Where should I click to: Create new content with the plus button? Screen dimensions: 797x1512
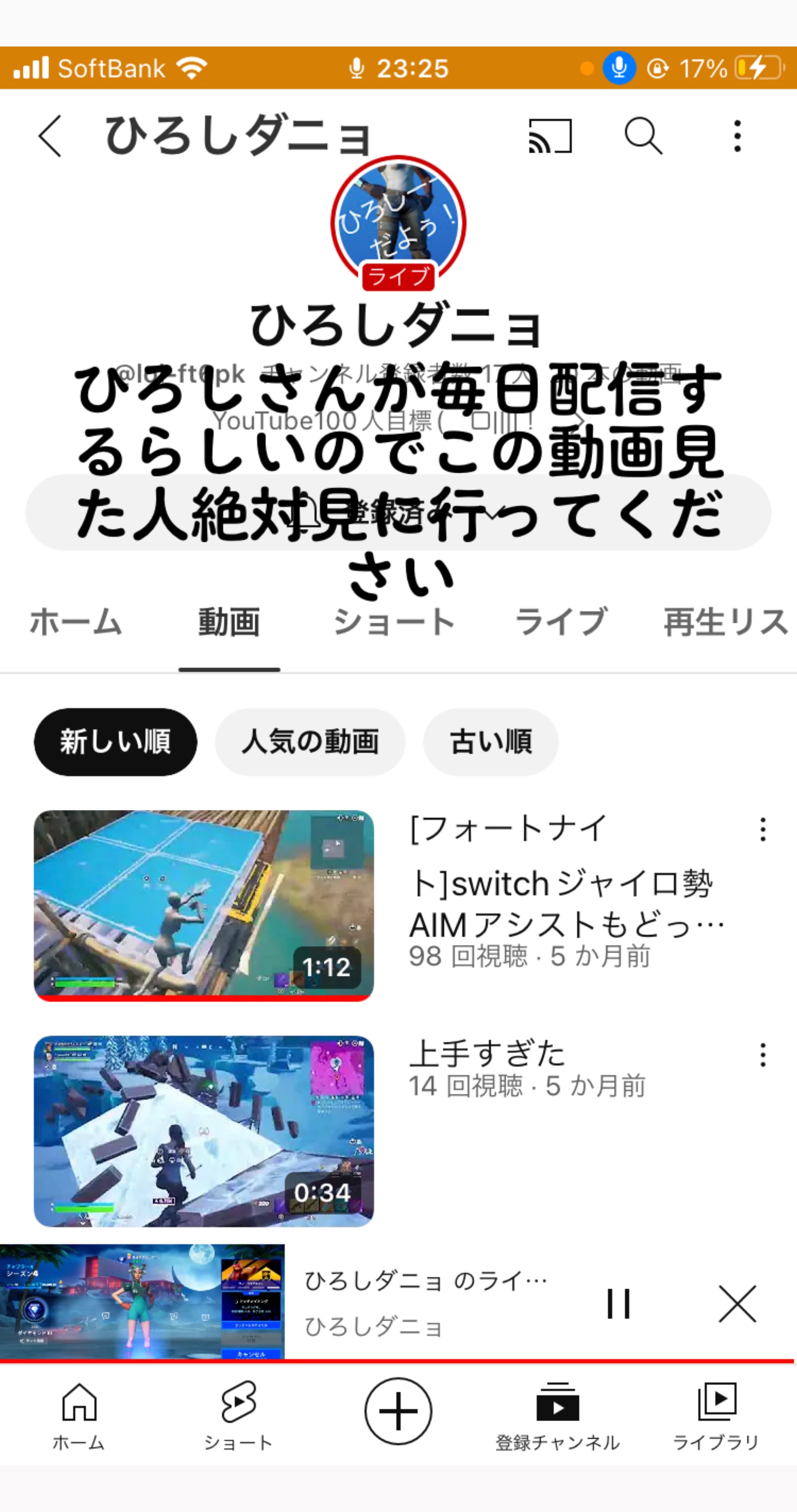pos(398,1411)
